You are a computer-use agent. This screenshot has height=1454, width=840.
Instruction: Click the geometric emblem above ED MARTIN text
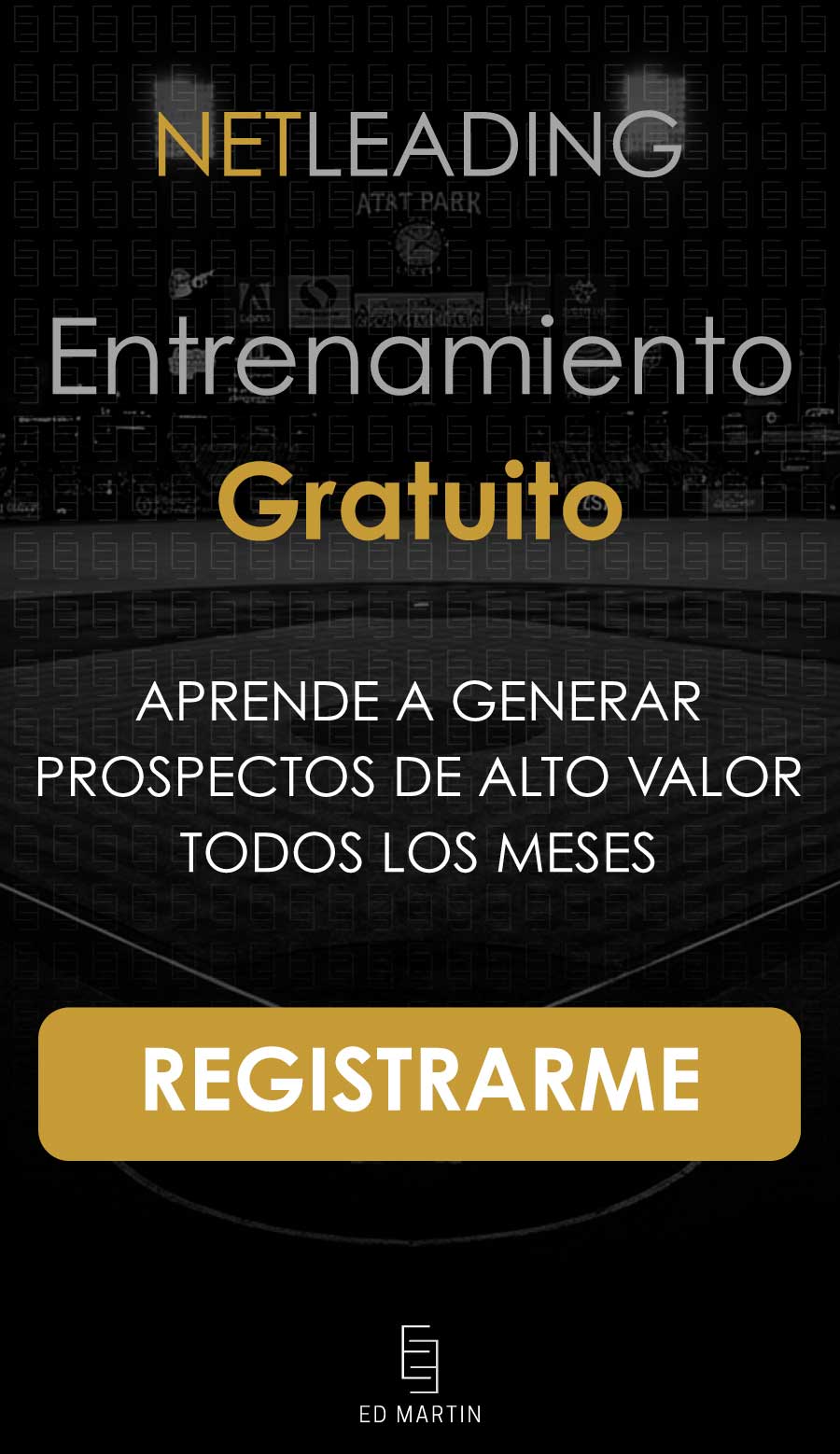[x=419, y=1358]
